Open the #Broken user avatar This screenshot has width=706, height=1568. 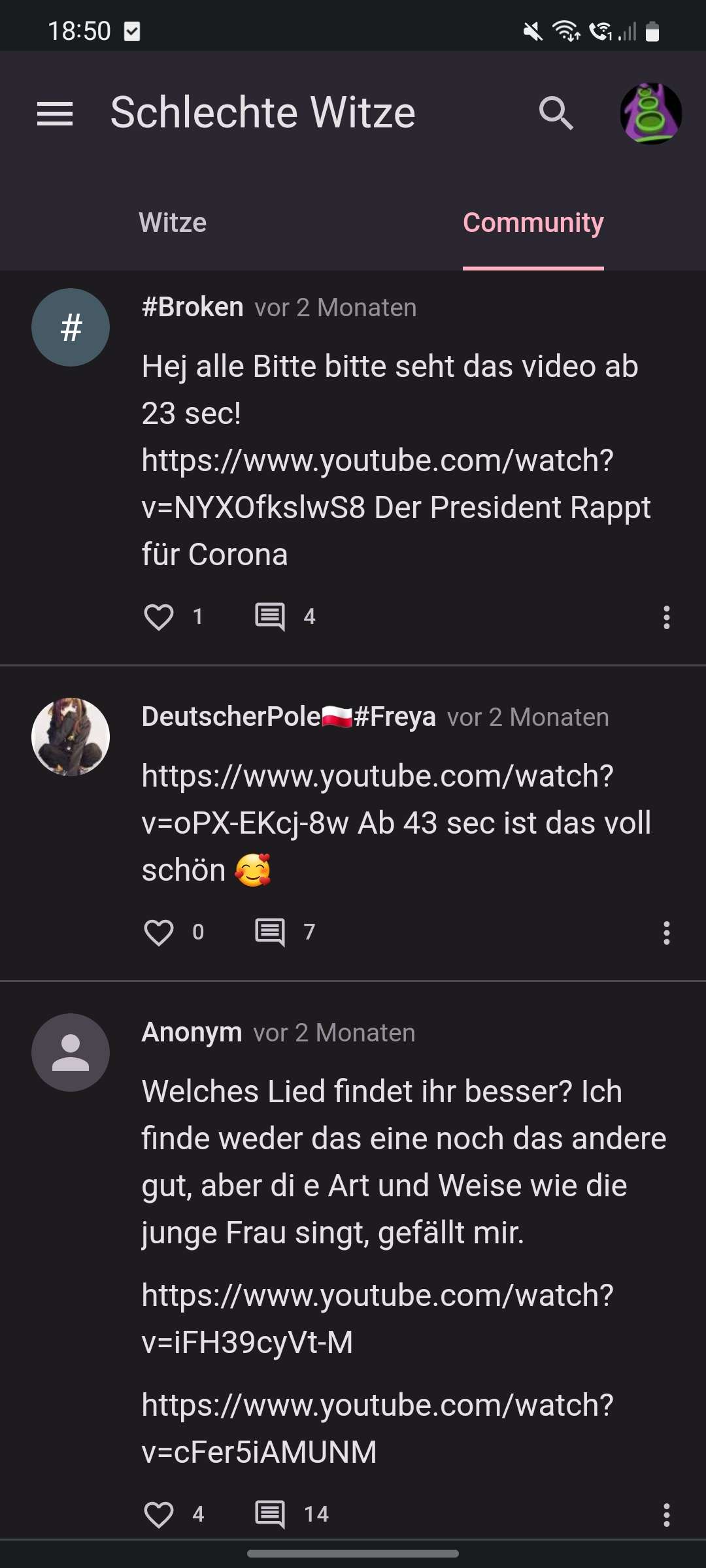[x=71, y=327]
